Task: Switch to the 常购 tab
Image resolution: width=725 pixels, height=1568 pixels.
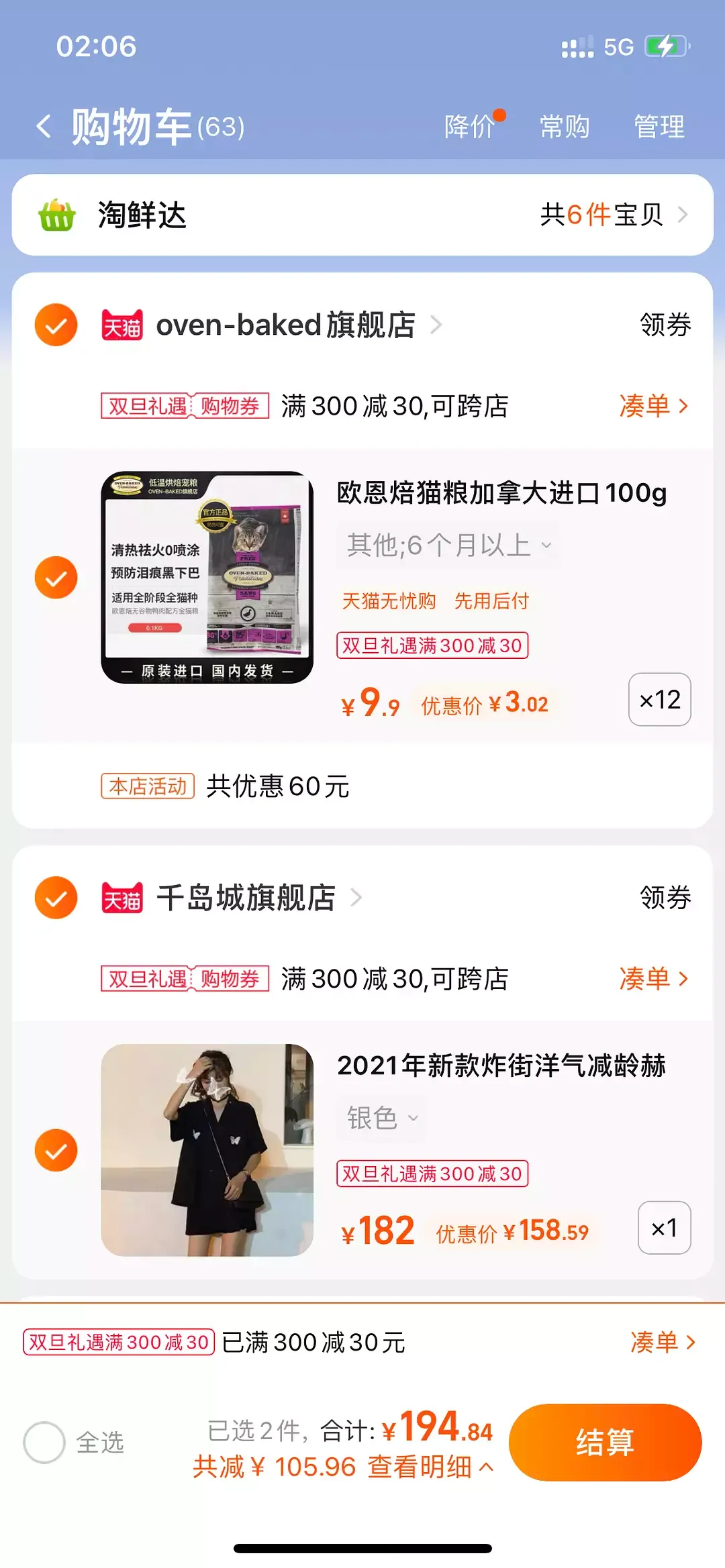Action: [565, 126]
